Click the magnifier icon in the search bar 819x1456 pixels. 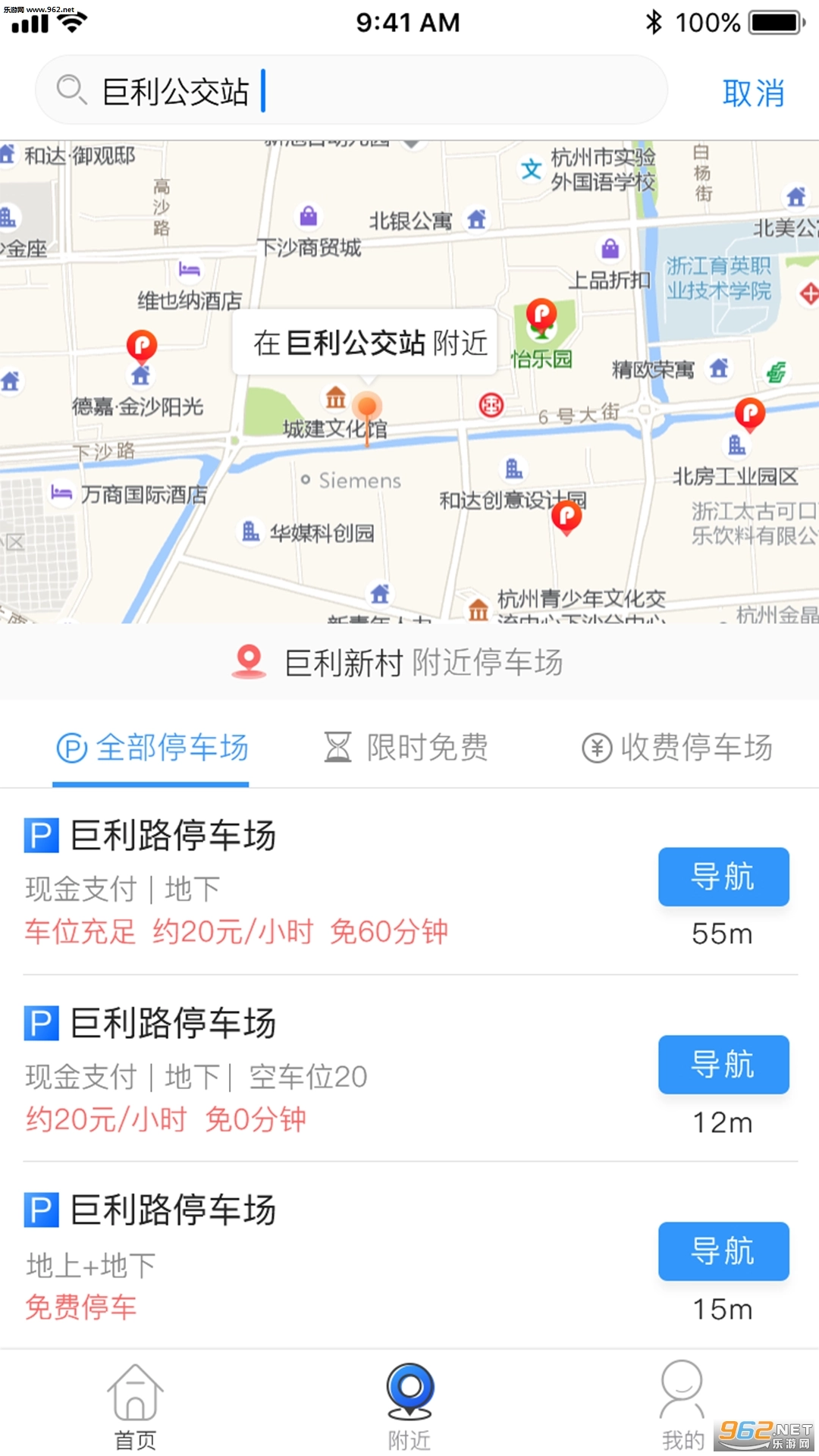coord(71,91)
